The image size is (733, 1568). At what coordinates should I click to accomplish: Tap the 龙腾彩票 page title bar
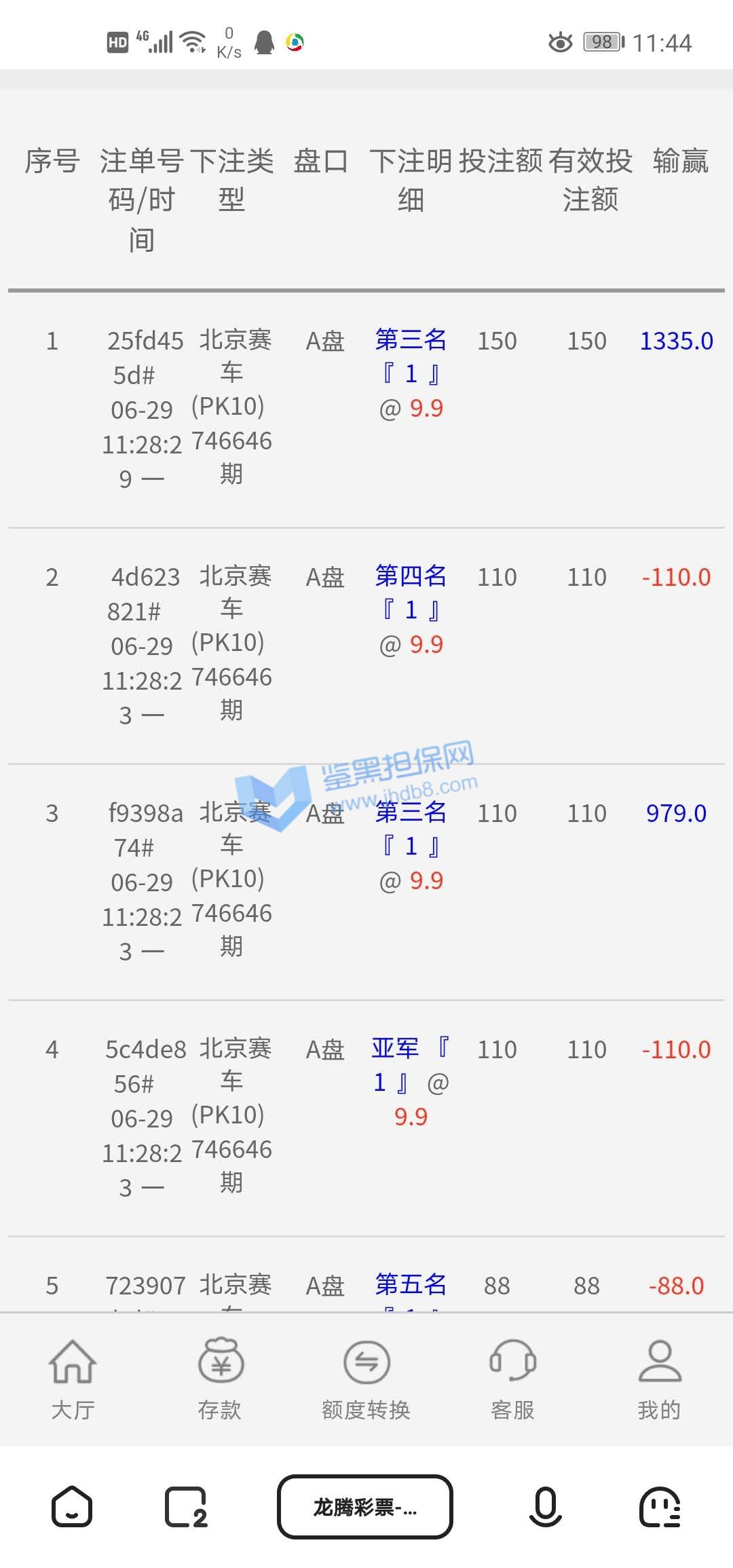click(x=365, y=1507)
